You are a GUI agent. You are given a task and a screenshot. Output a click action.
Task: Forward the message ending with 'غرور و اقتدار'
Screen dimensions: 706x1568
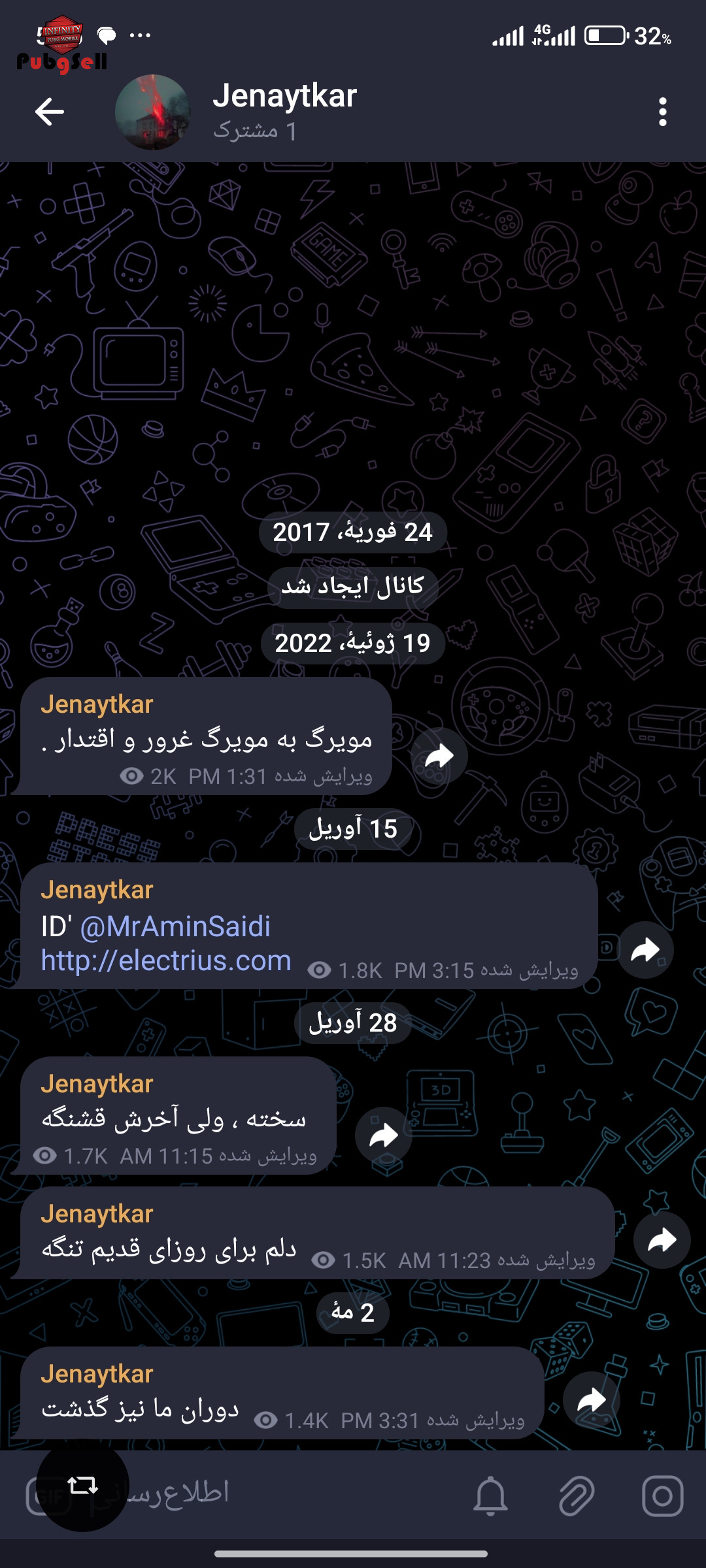tap(439, 756)
